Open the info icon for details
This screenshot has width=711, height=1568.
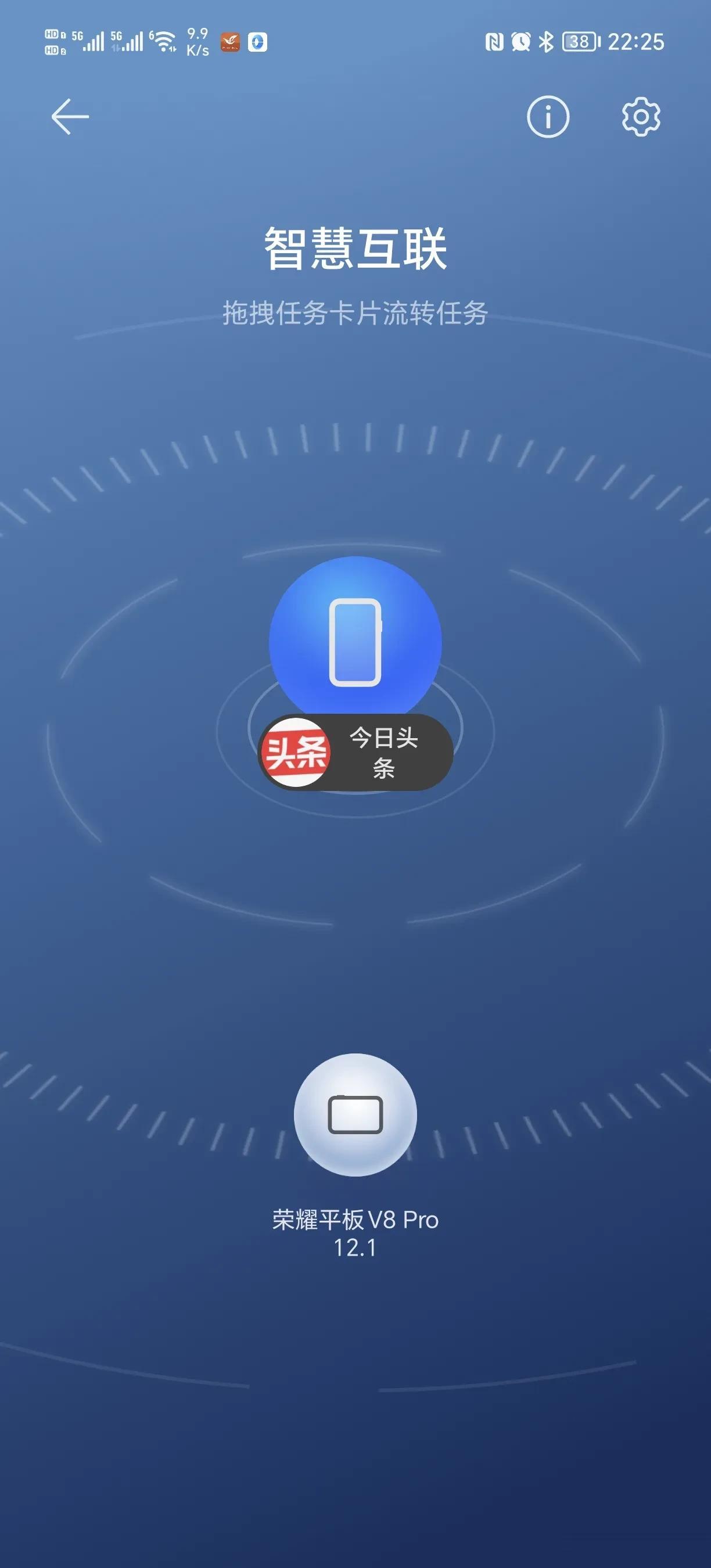548,116
